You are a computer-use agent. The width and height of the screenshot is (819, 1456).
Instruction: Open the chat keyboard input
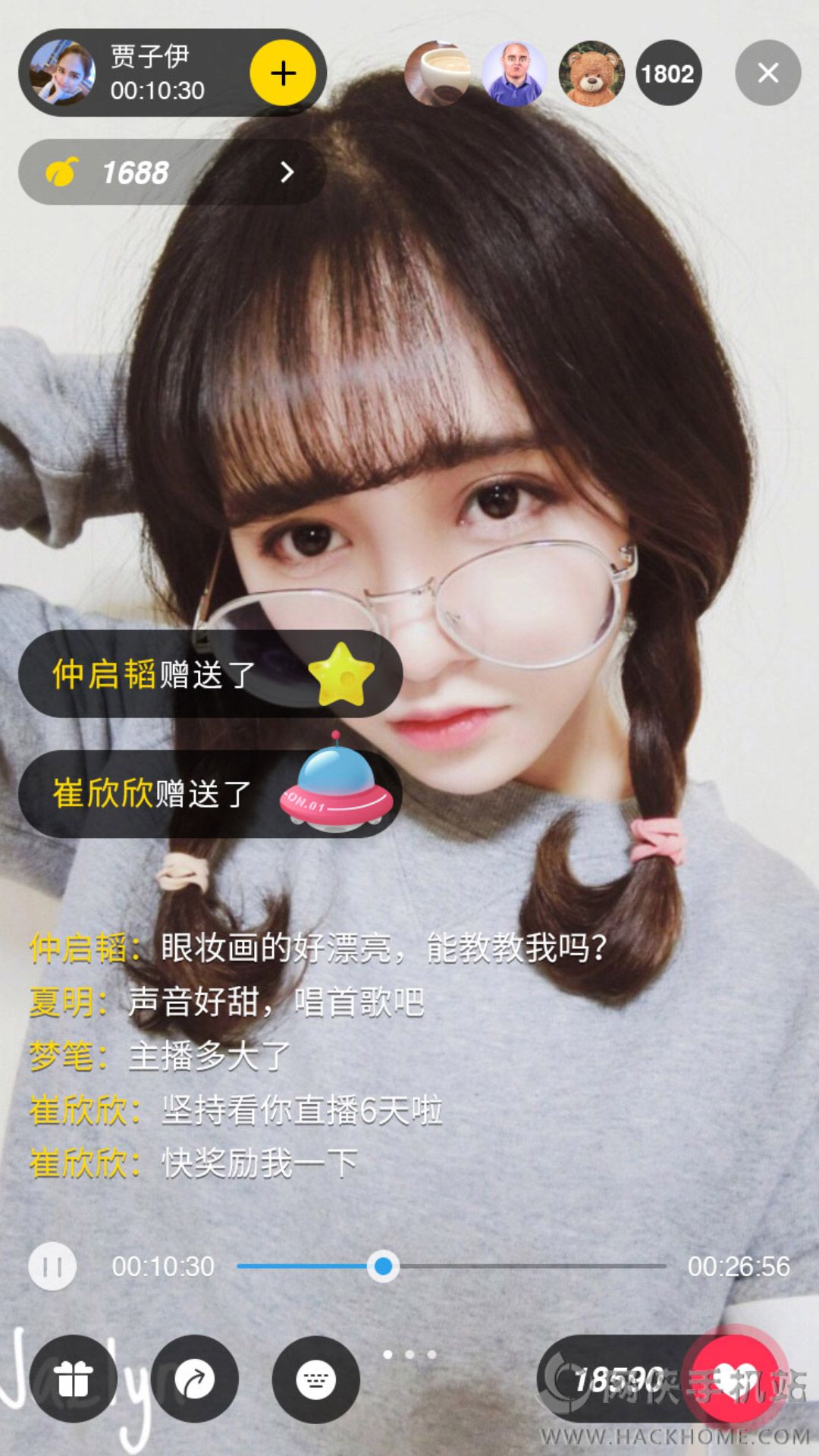pos(316,1379)
